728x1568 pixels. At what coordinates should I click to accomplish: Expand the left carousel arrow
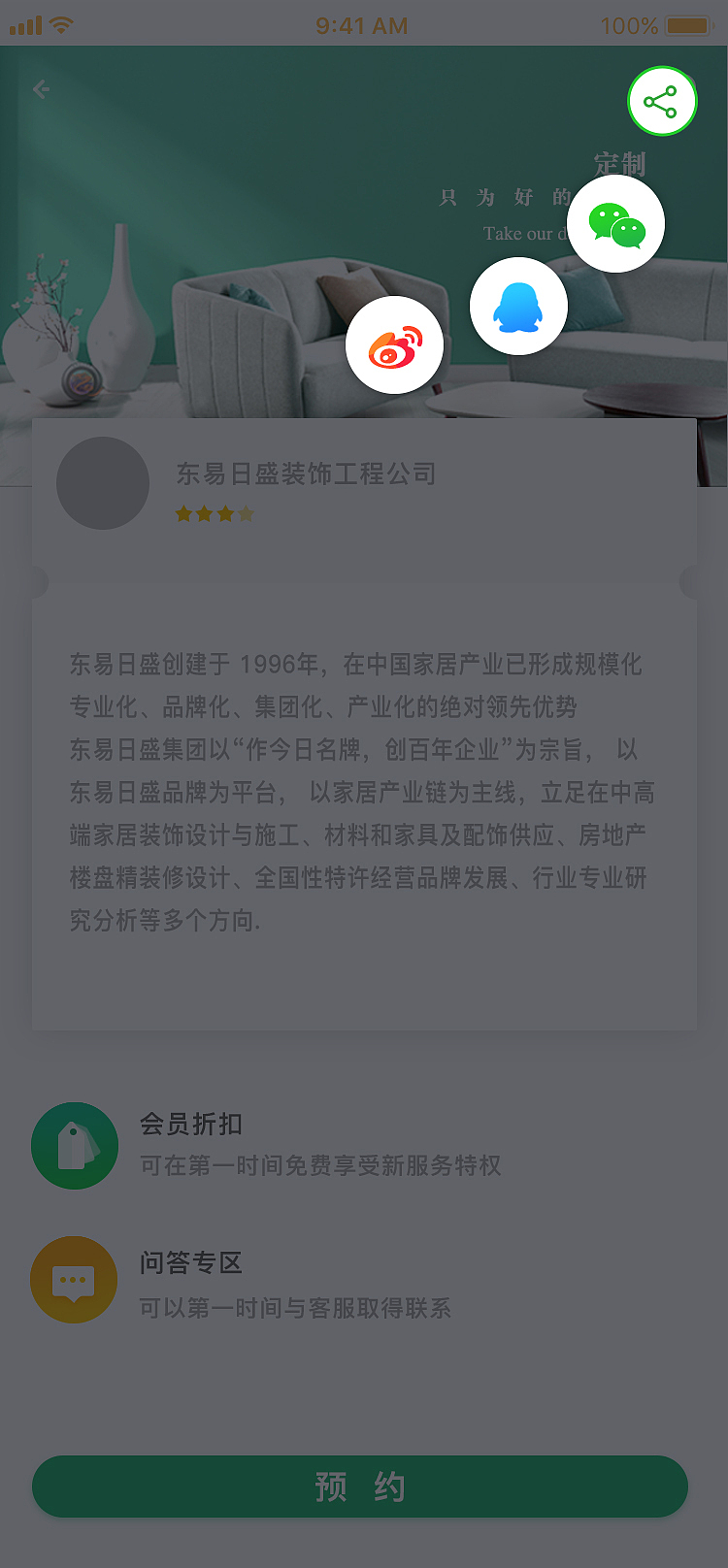pyautogui.click(x=36, y=582)
